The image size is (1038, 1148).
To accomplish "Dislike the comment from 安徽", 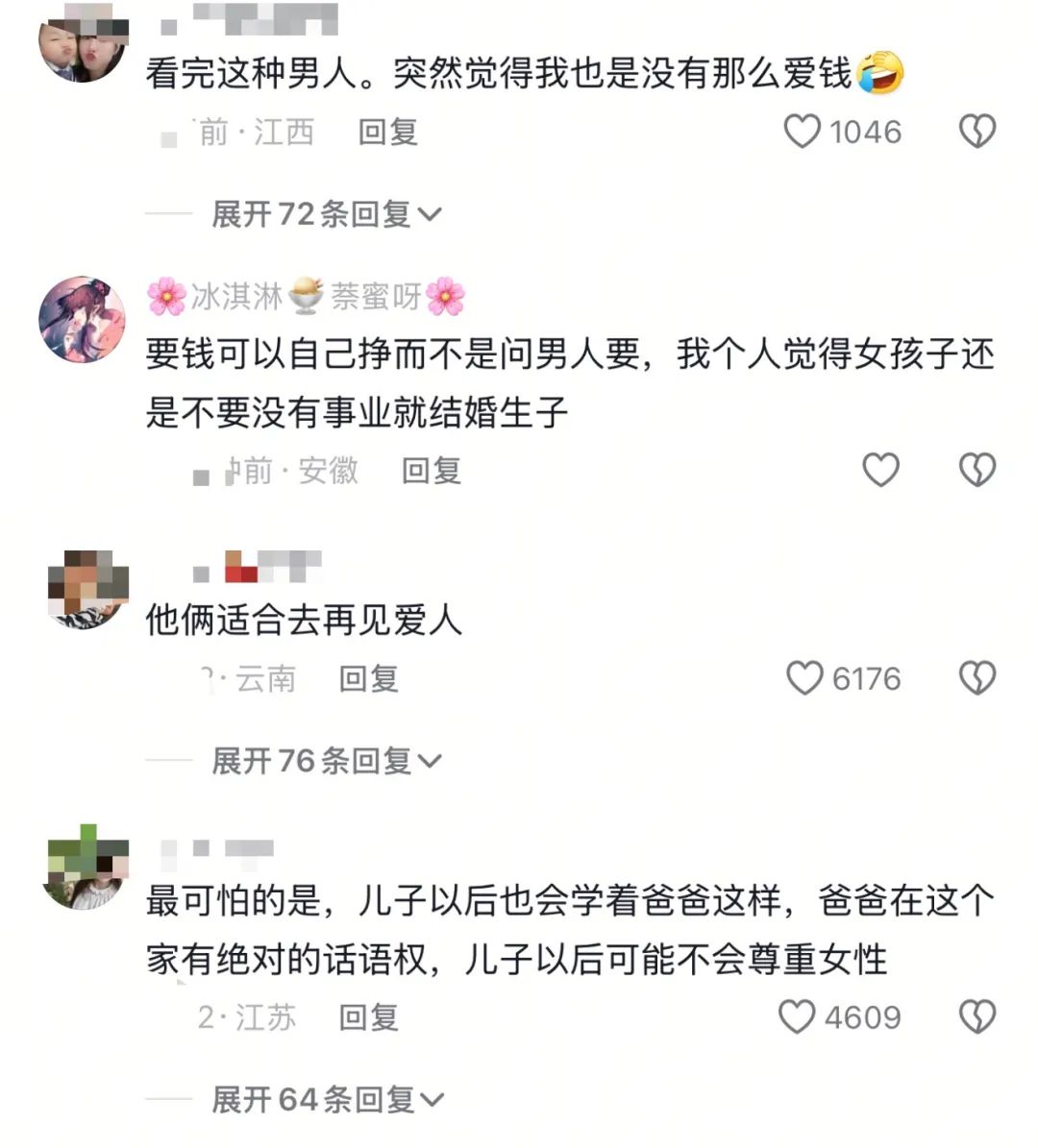I will [x=976, y=470].
